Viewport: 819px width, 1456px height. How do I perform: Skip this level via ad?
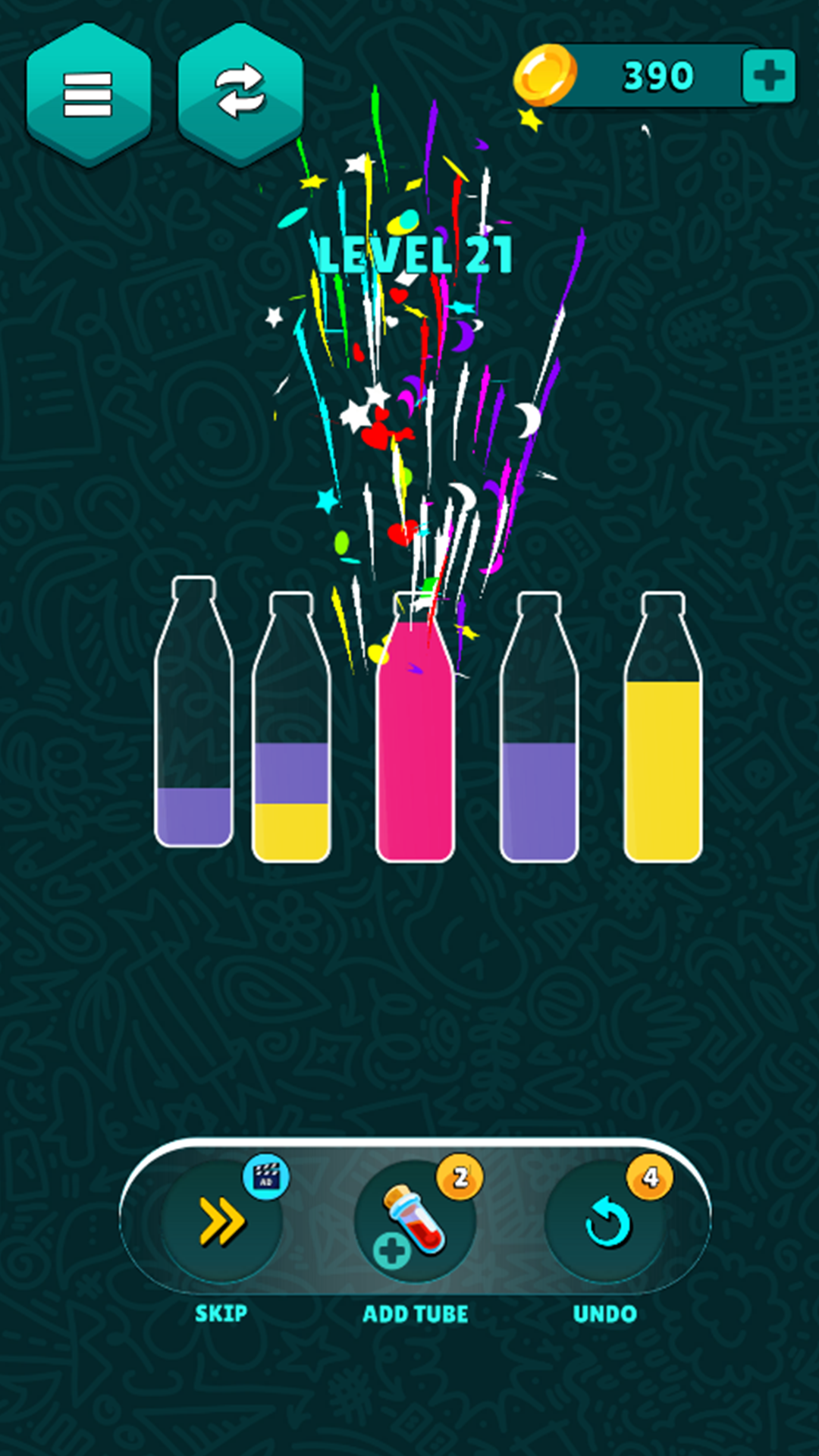pos(221,1221)
